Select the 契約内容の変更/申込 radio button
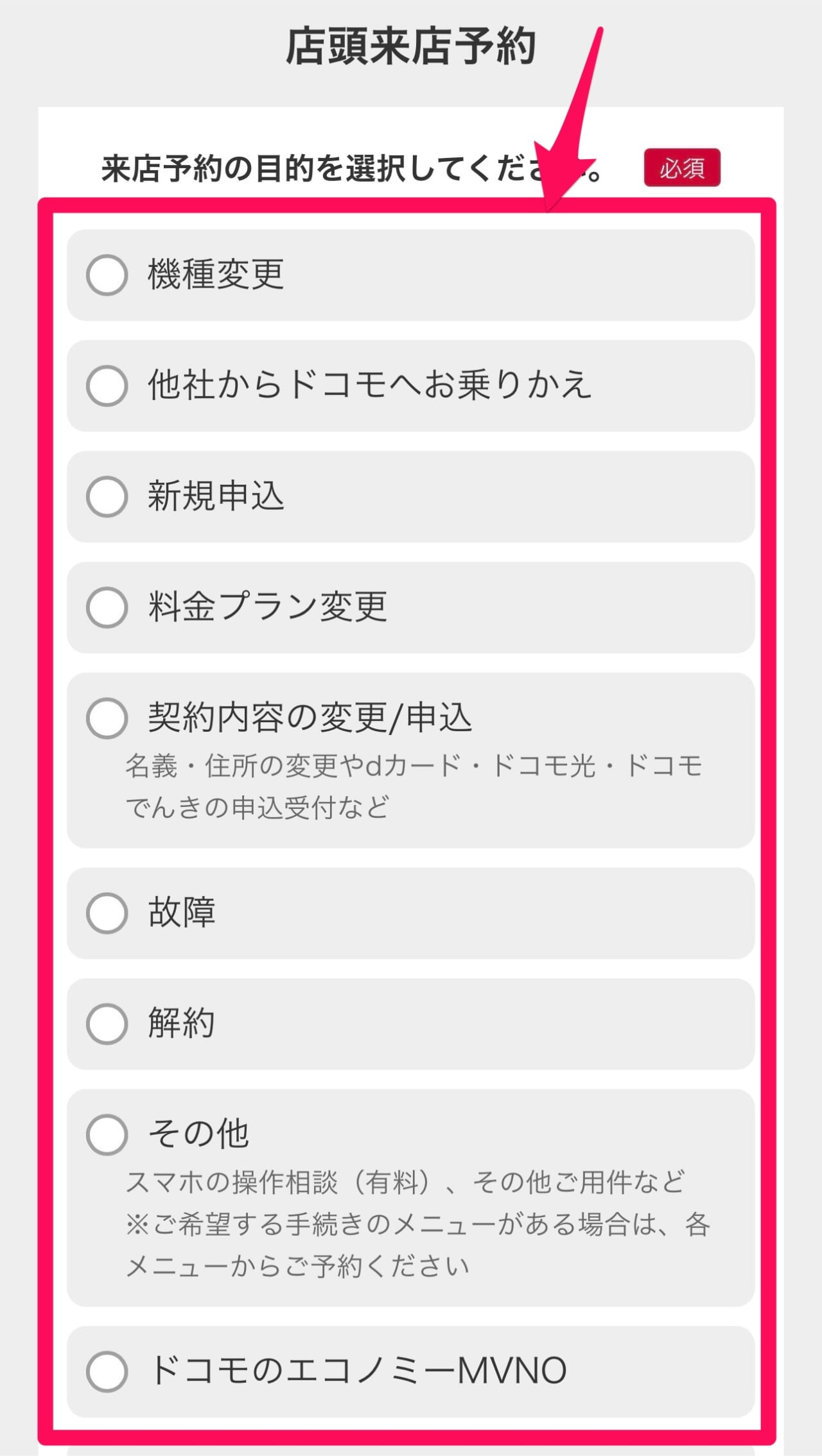This screenshot has width=822, height=1456. (x=107, y=720)
